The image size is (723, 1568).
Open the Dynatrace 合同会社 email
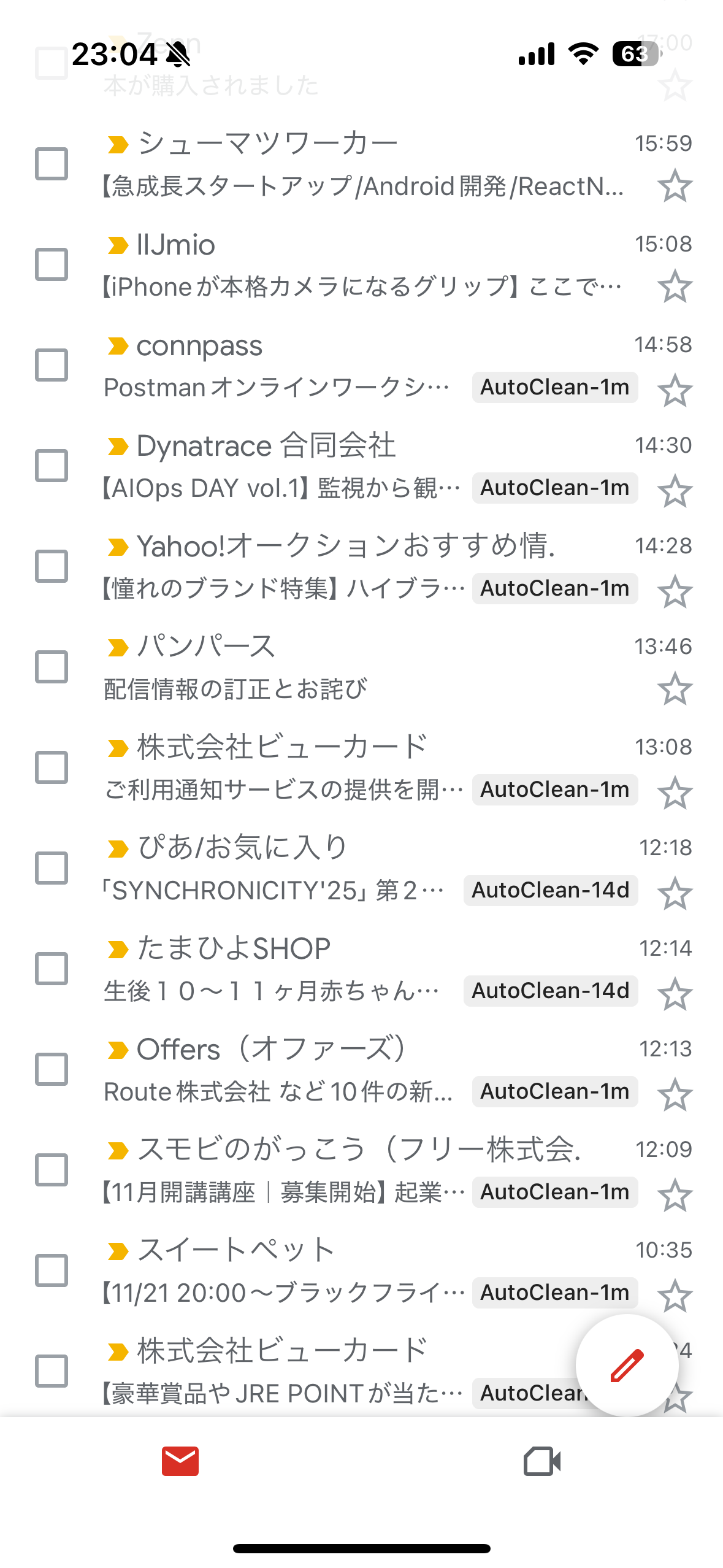[282, 466]
